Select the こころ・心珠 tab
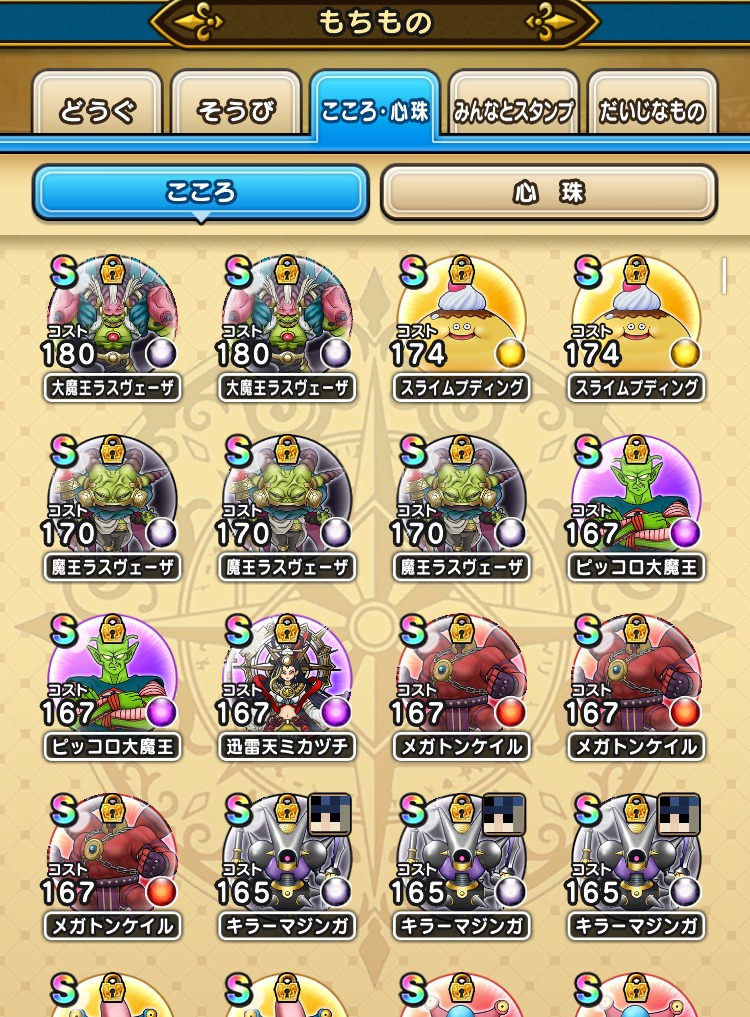This screenshot has width=750, height=1017. point(375,109)
